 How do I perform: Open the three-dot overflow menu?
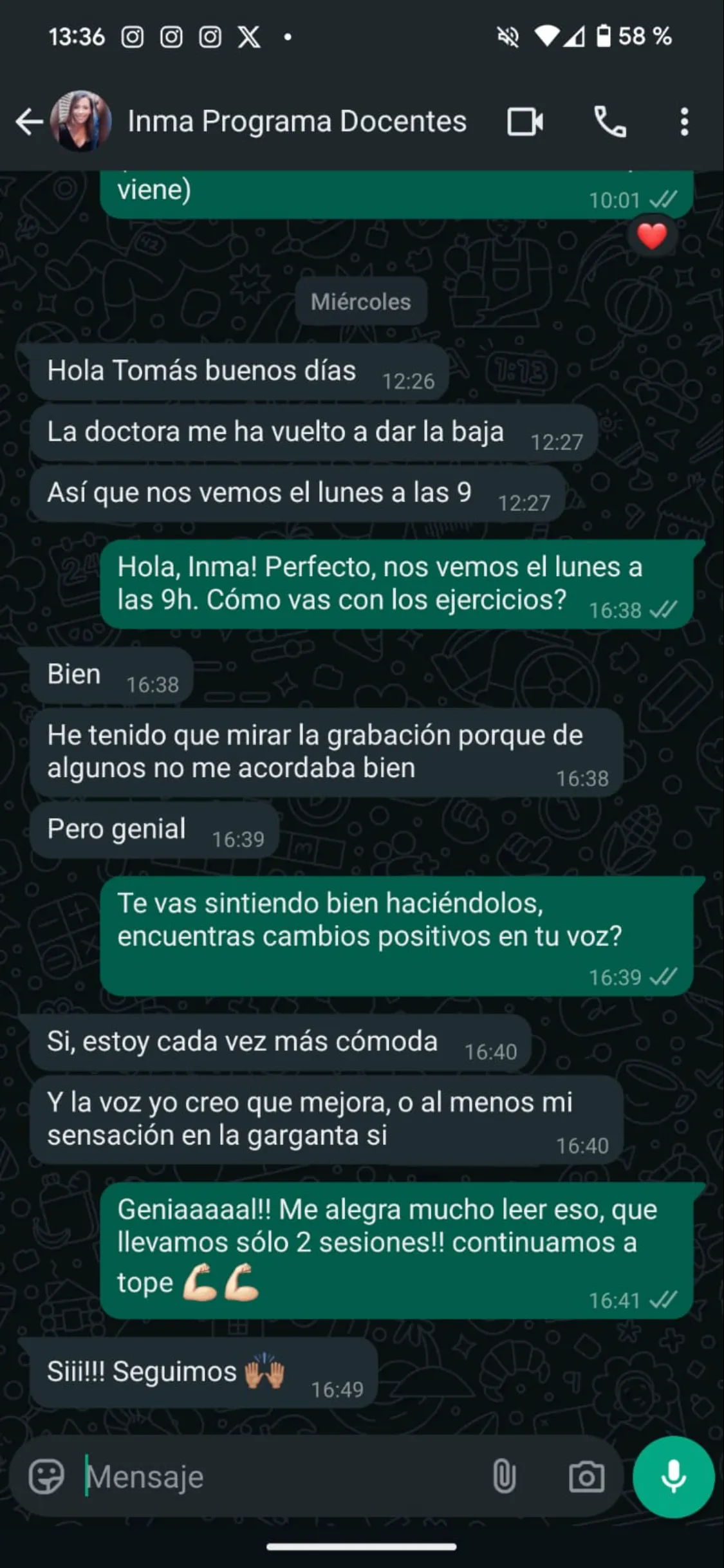pos(684,122)
